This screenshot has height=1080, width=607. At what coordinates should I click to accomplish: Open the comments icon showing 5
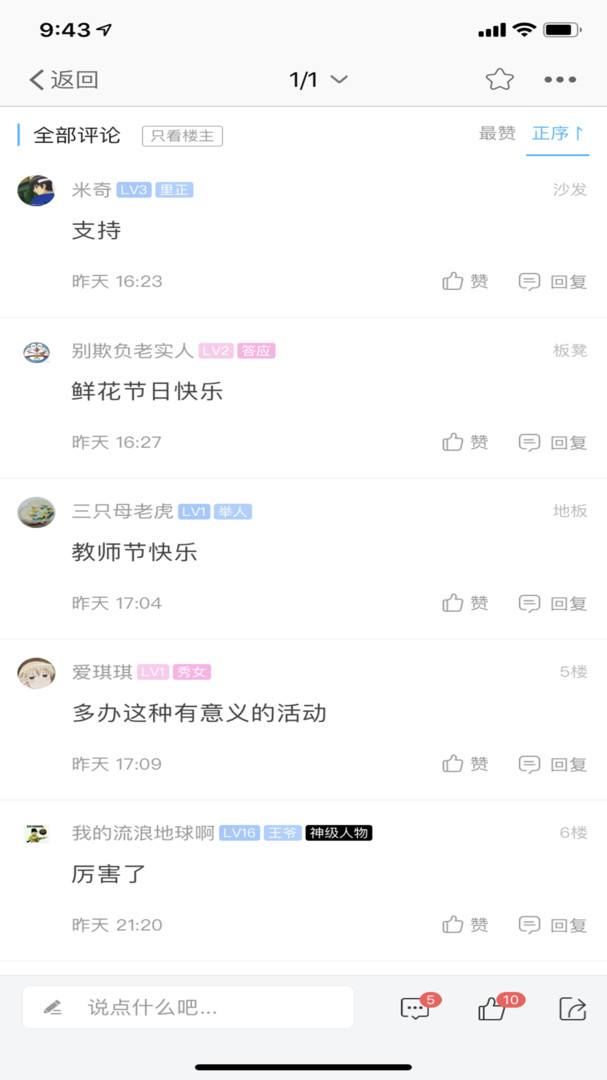[416, 1008]
